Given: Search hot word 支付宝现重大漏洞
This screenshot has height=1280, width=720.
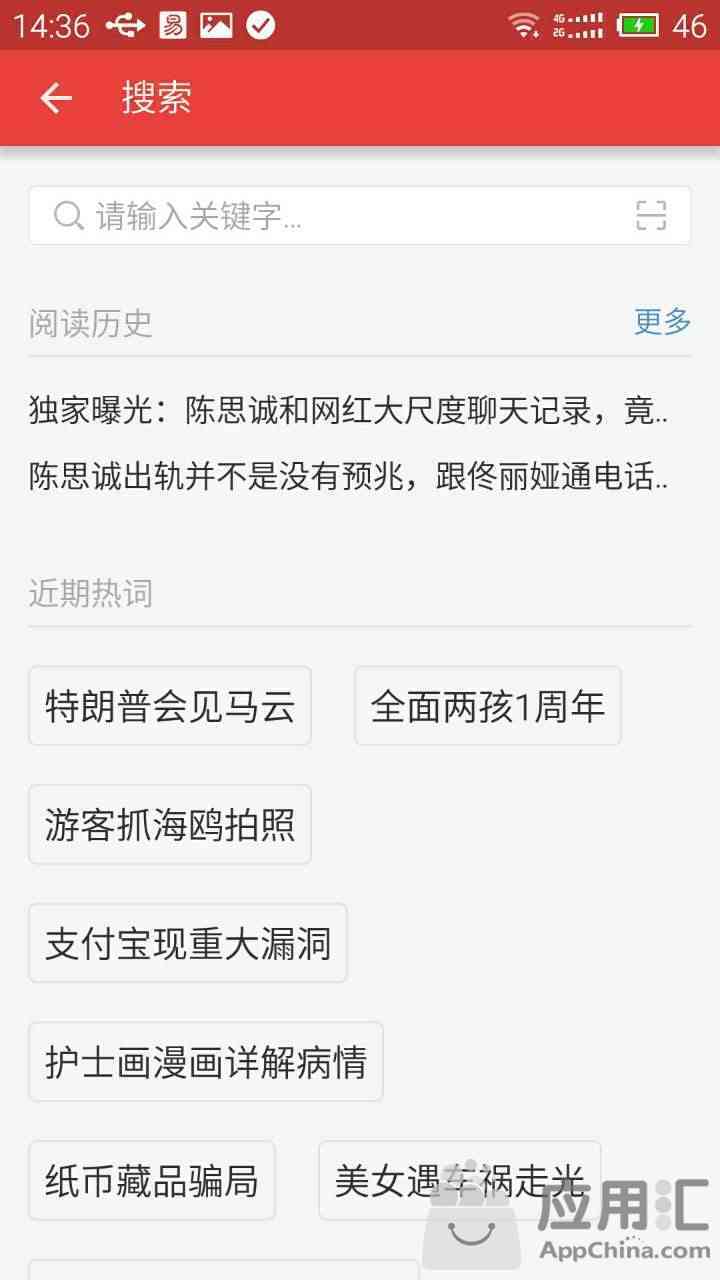Looking at the screenshot, I should tap(188, 944).
